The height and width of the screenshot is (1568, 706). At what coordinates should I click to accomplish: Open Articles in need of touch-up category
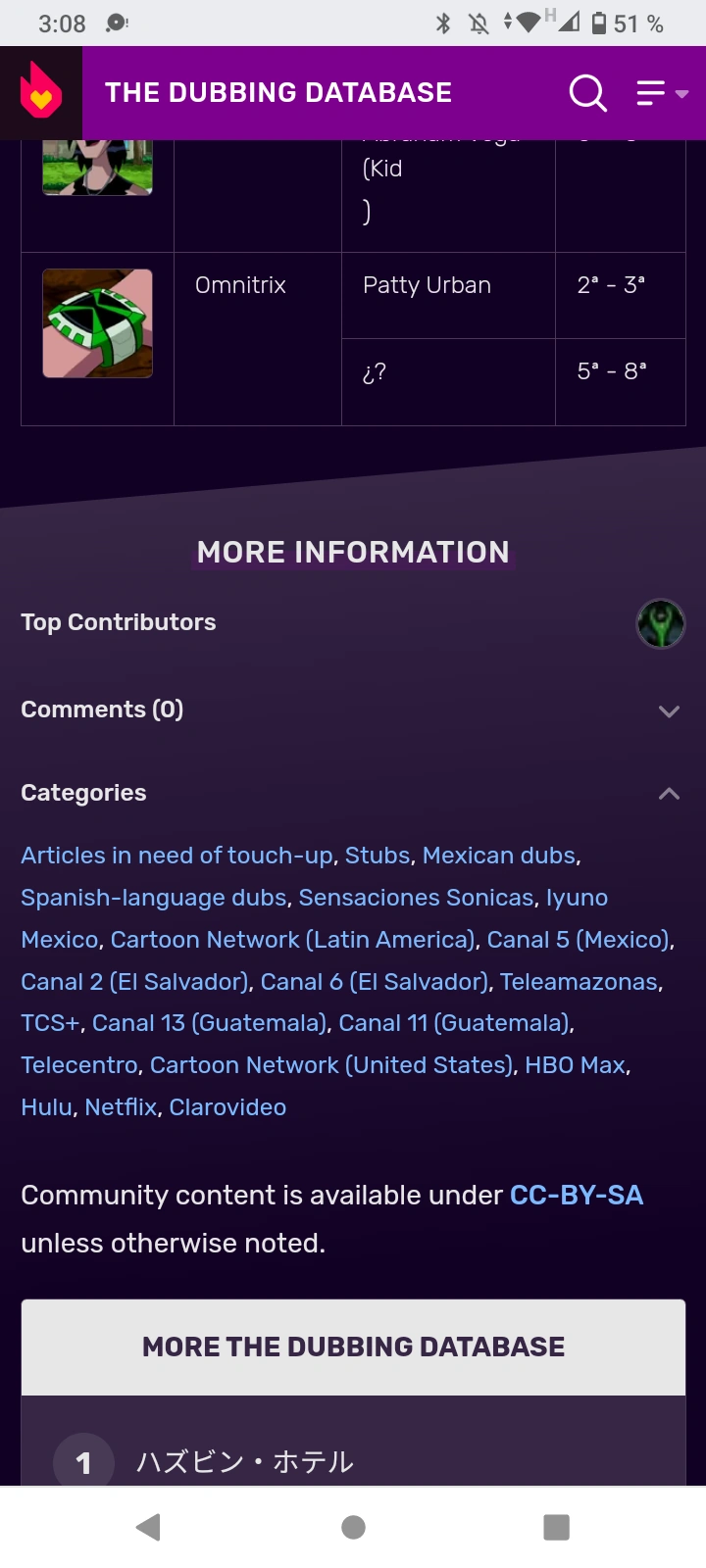pos(176,856)
